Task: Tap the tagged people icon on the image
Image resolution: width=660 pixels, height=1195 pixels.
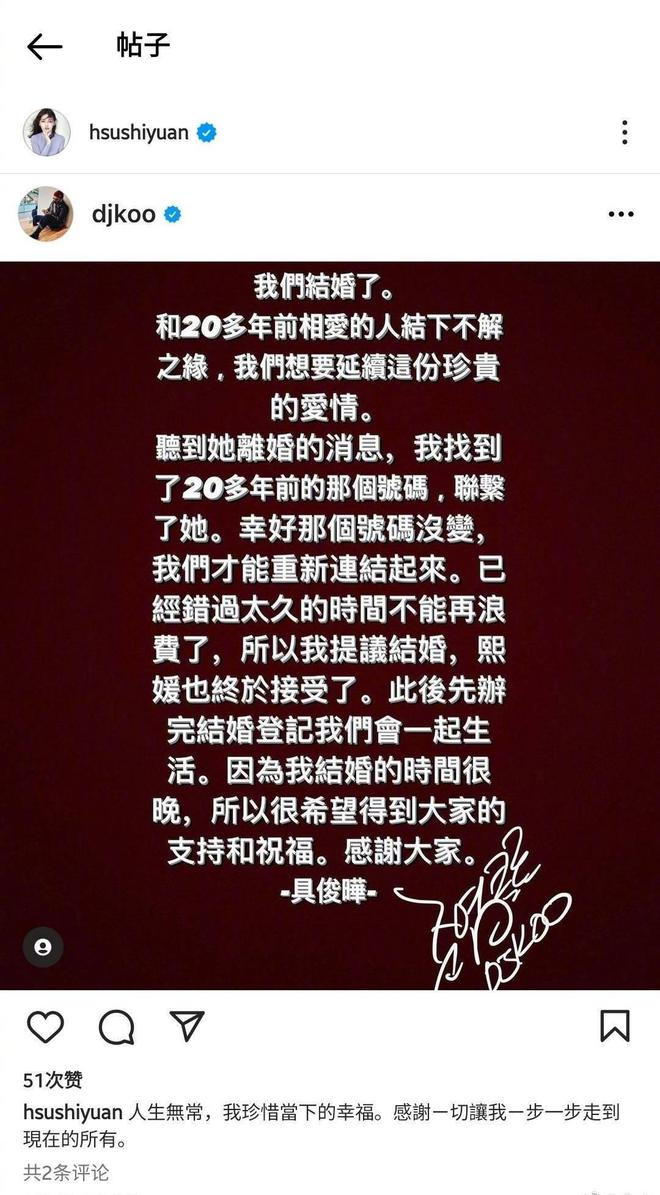Action: pyautogui.click(x=43, y=945)
